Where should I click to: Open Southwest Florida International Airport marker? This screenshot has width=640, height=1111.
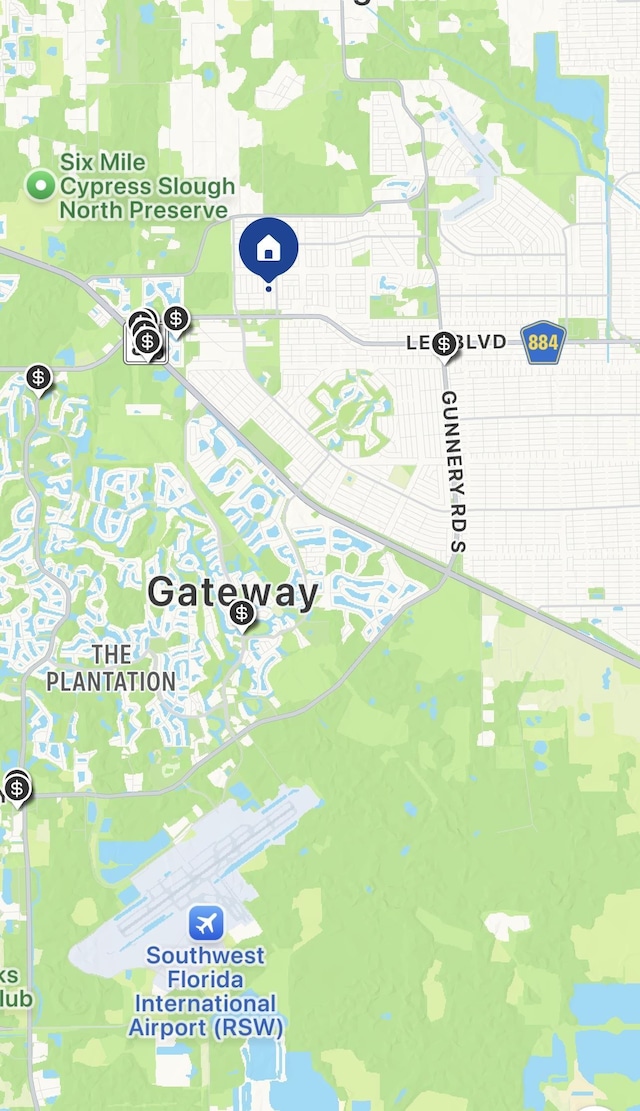coord(207,921)
